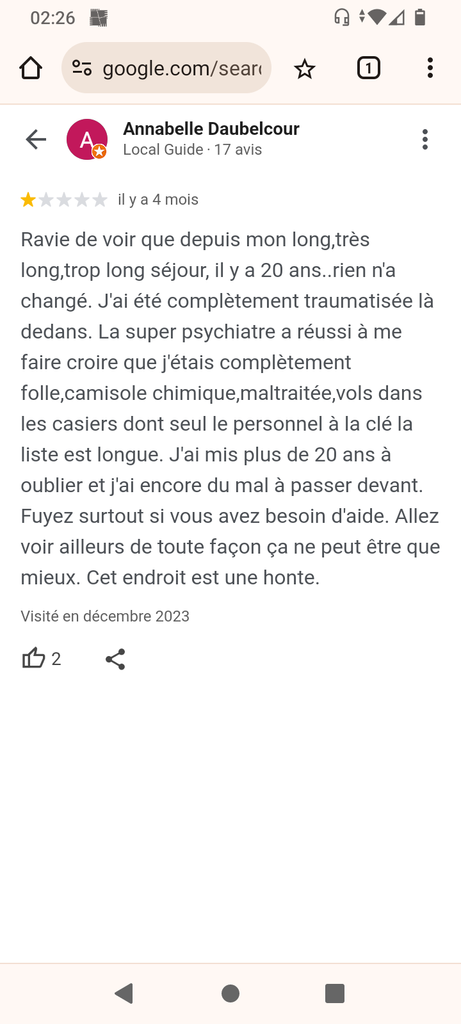Like this review with the thumbs-up icon
Viewport: 461px width, 1024px height.
(x=34, y=659)
